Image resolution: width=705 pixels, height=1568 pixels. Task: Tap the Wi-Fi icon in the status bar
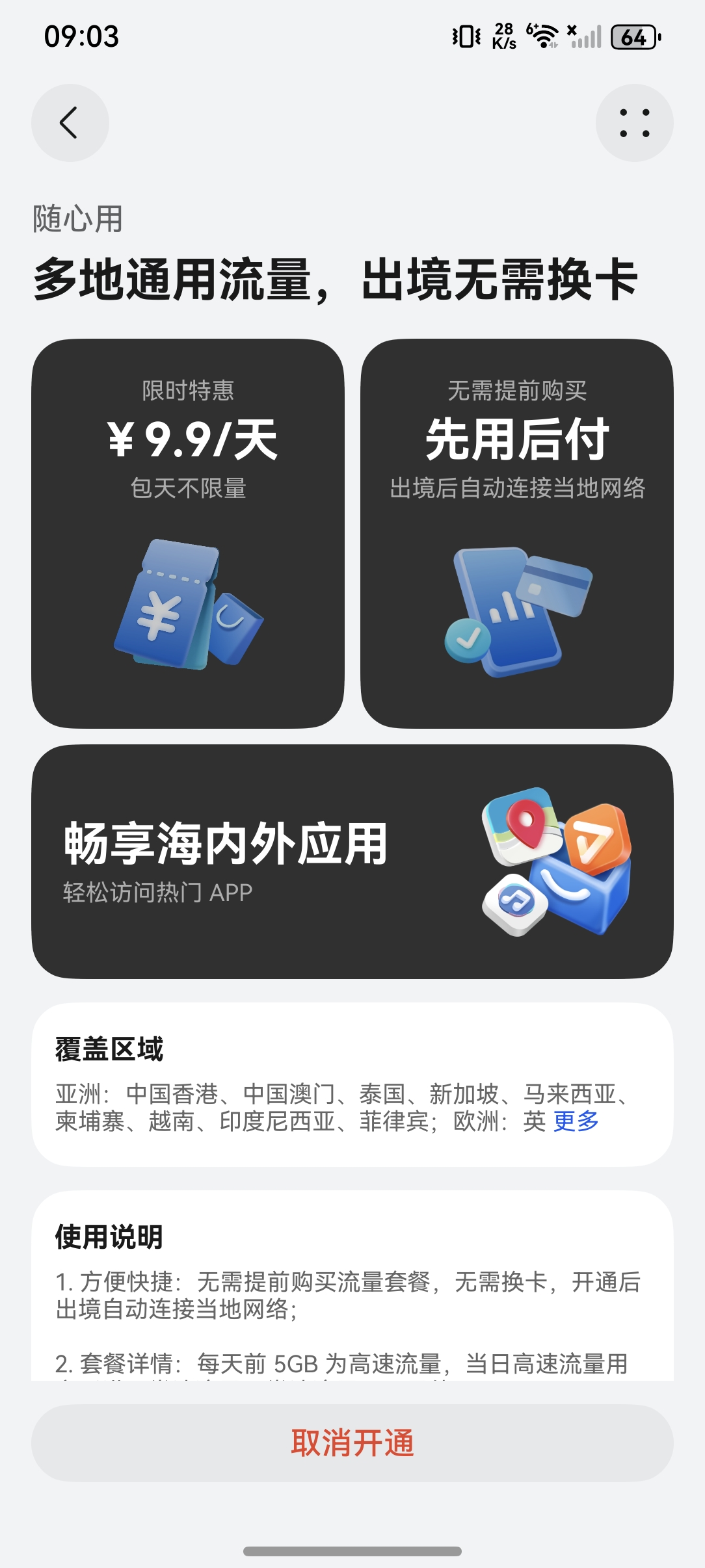pyautogui.click(x=544, y=36)
